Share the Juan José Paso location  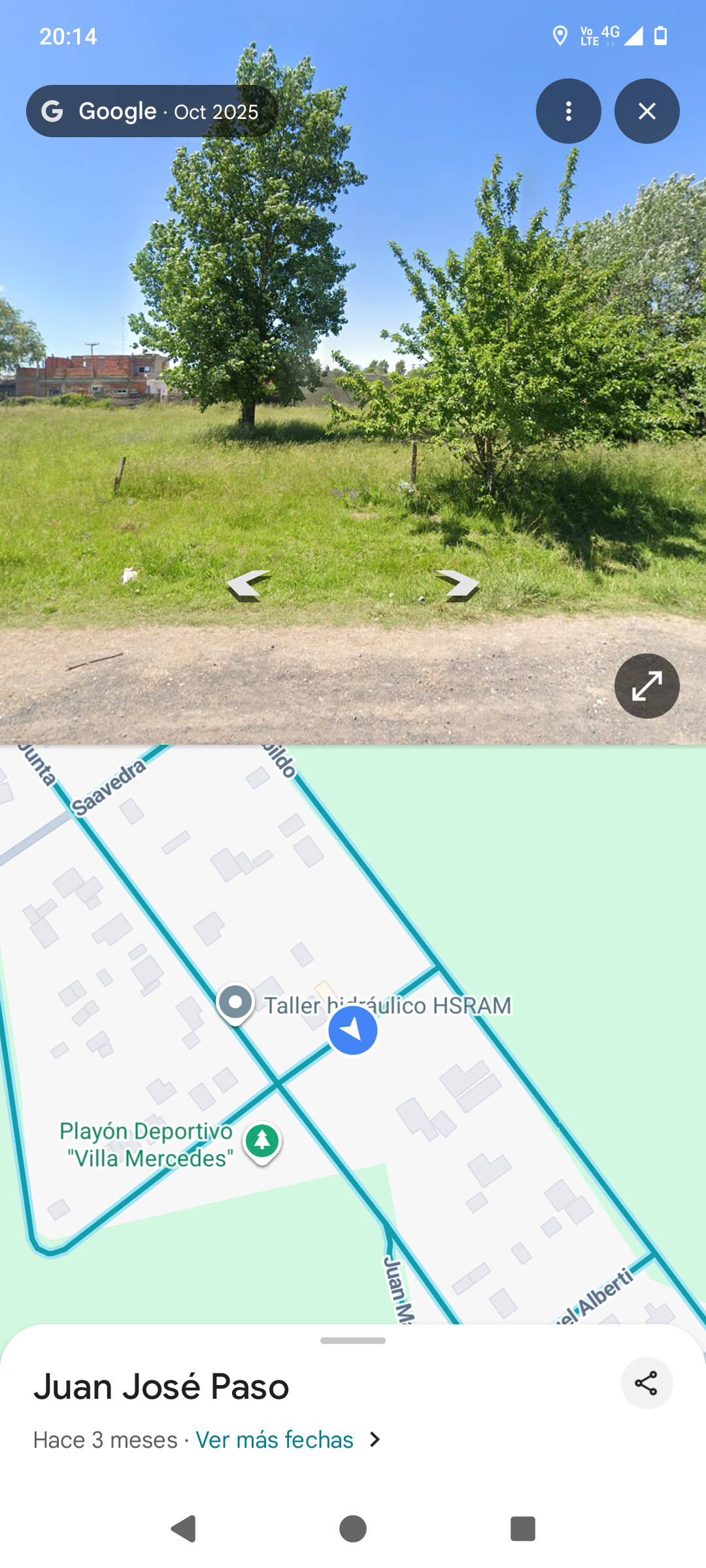pos(647,1383)
